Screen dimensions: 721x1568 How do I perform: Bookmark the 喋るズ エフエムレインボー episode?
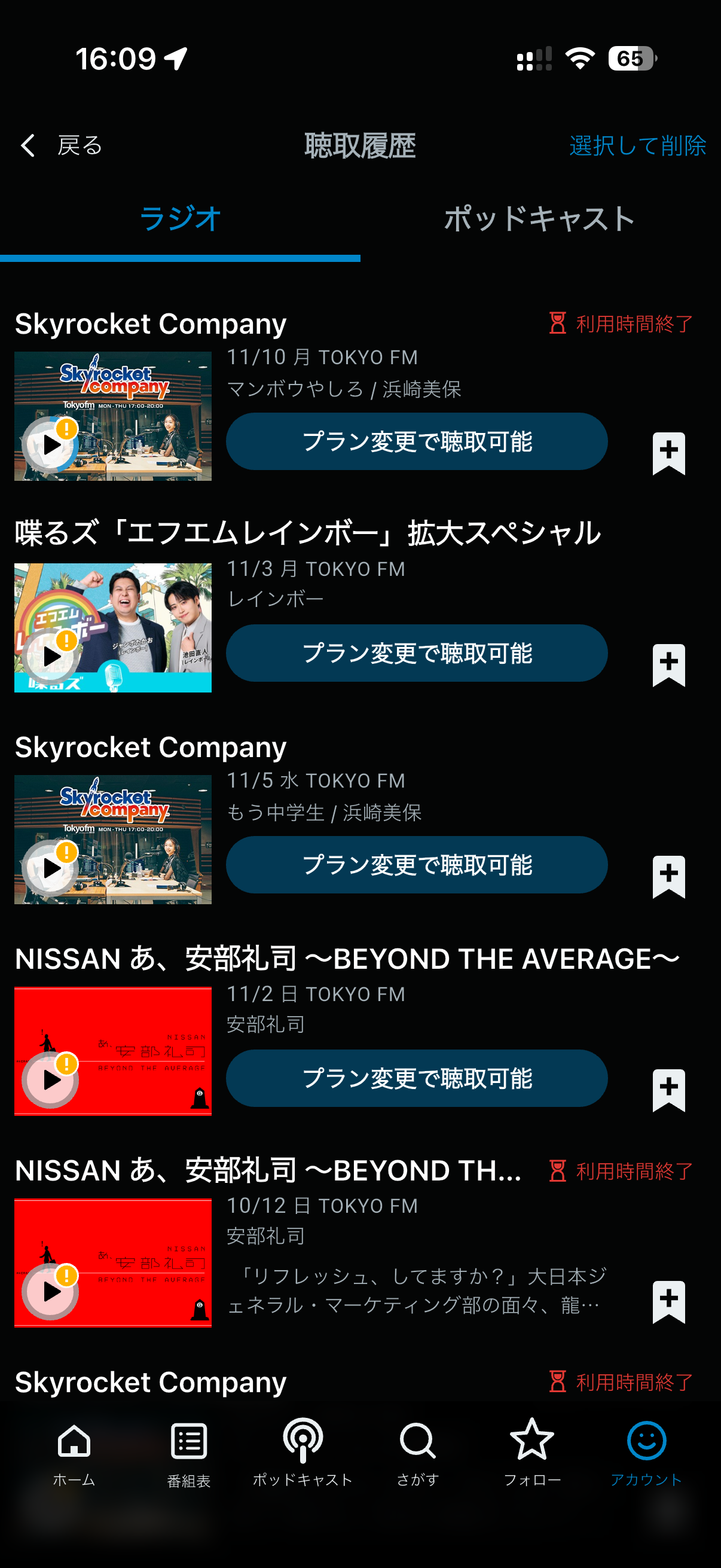tap(668, 665)
